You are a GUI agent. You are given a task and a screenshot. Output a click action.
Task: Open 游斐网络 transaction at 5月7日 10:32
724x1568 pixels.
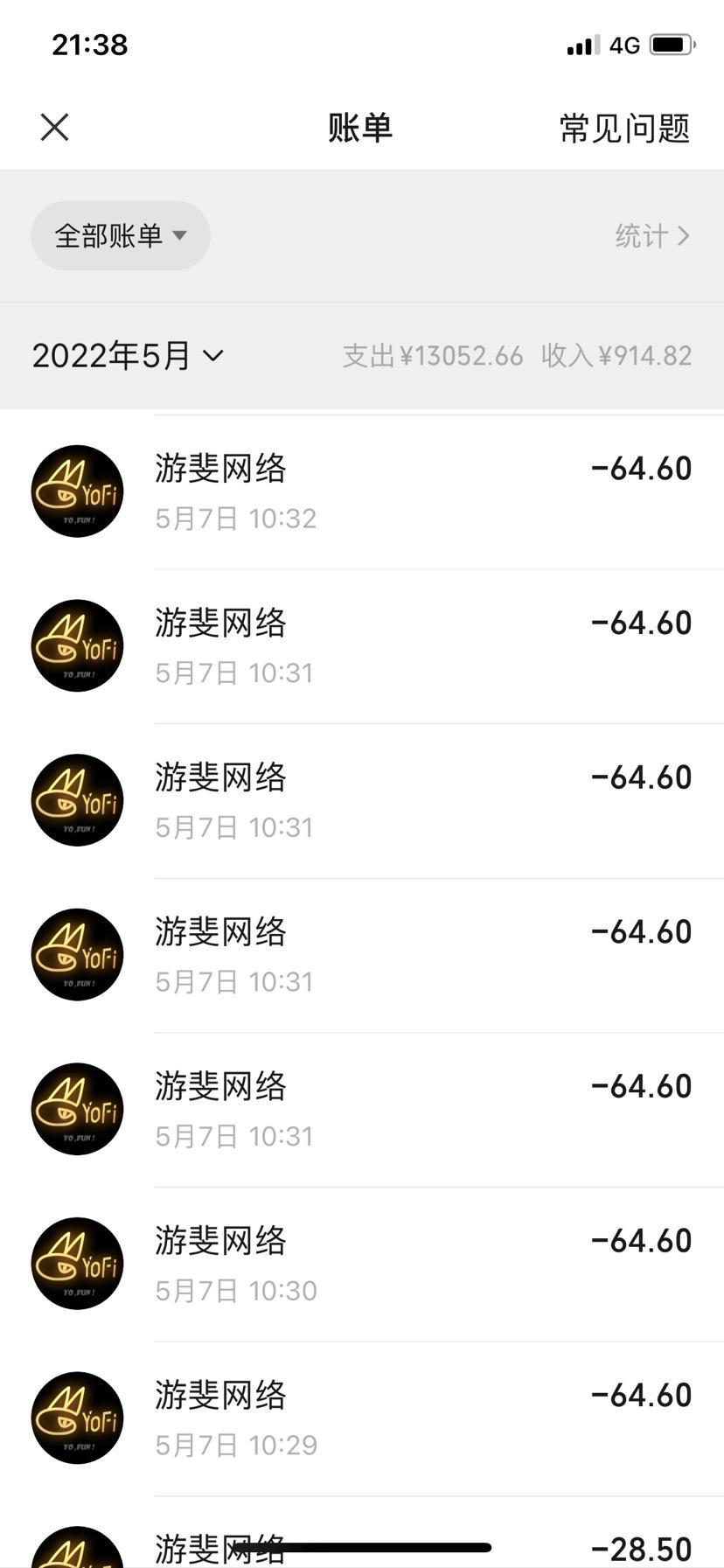362,492
